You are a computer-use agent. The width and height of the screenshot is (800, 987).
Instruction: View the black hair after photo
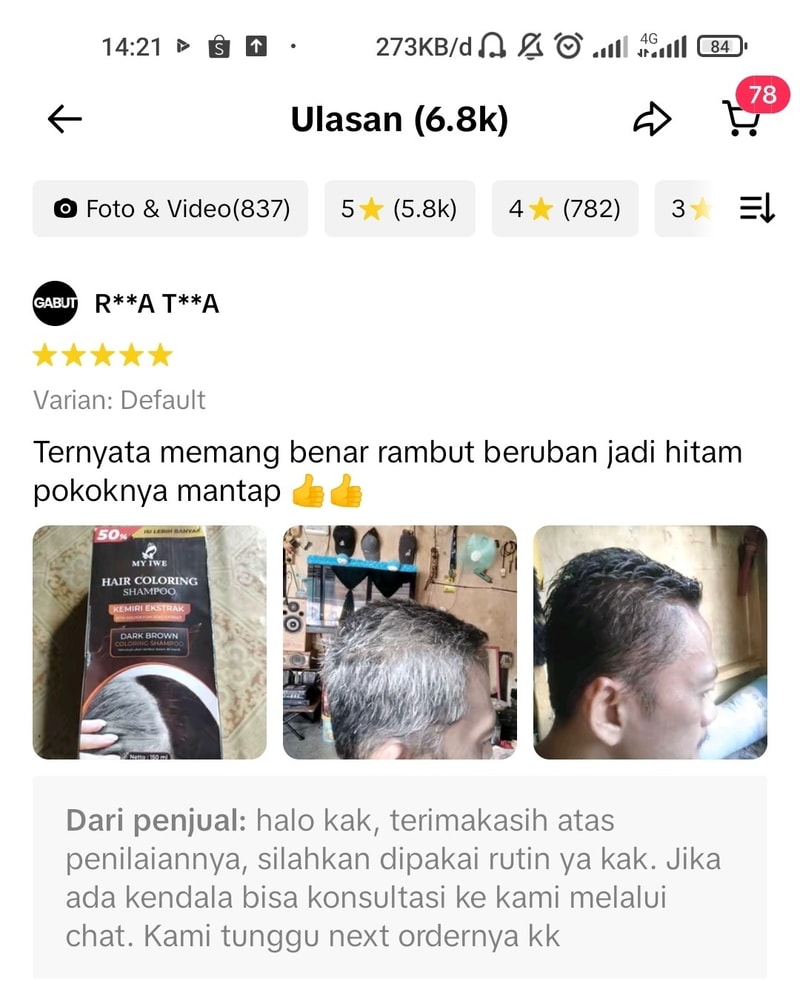point(650,642)
